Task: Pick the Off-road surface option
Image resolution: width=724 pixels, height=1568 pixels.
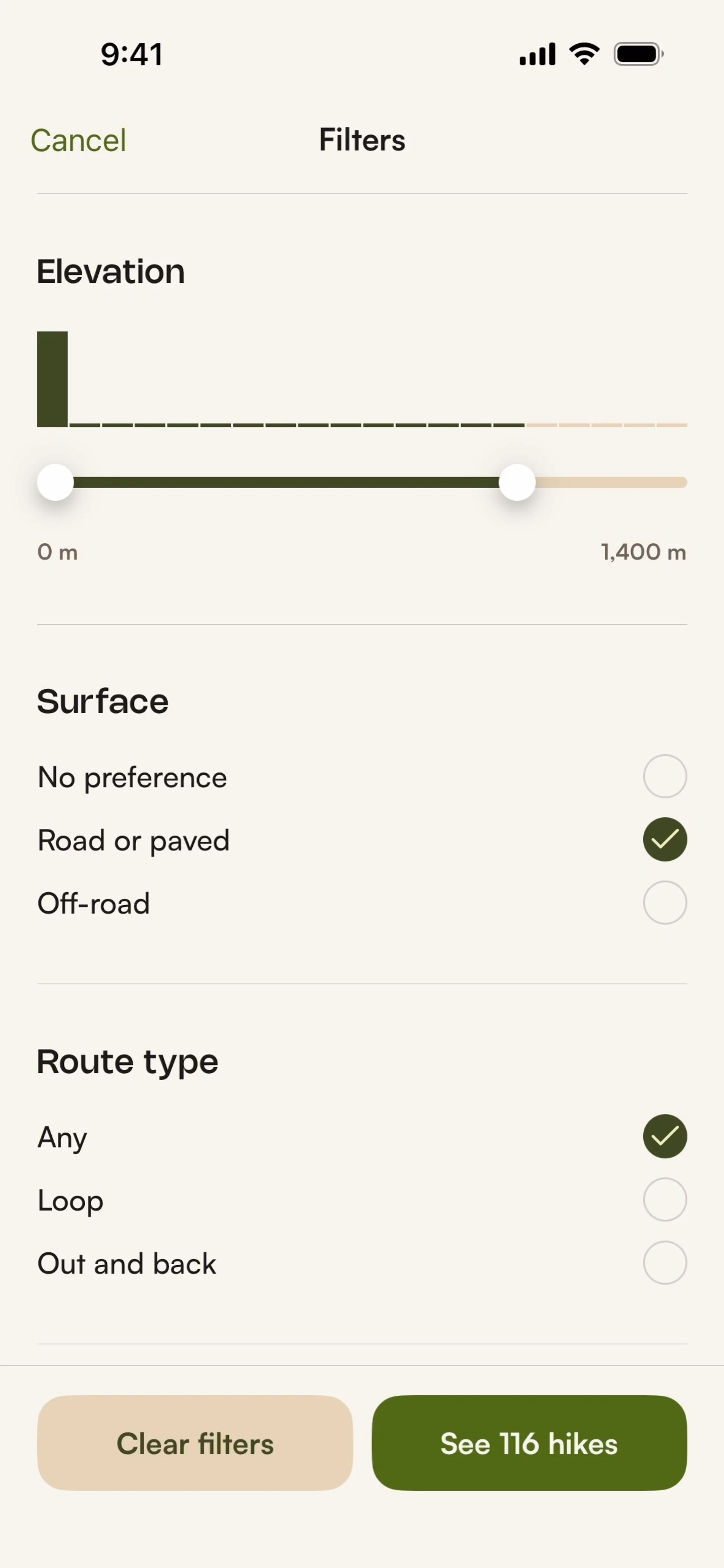Action: [x=664, y=903]
